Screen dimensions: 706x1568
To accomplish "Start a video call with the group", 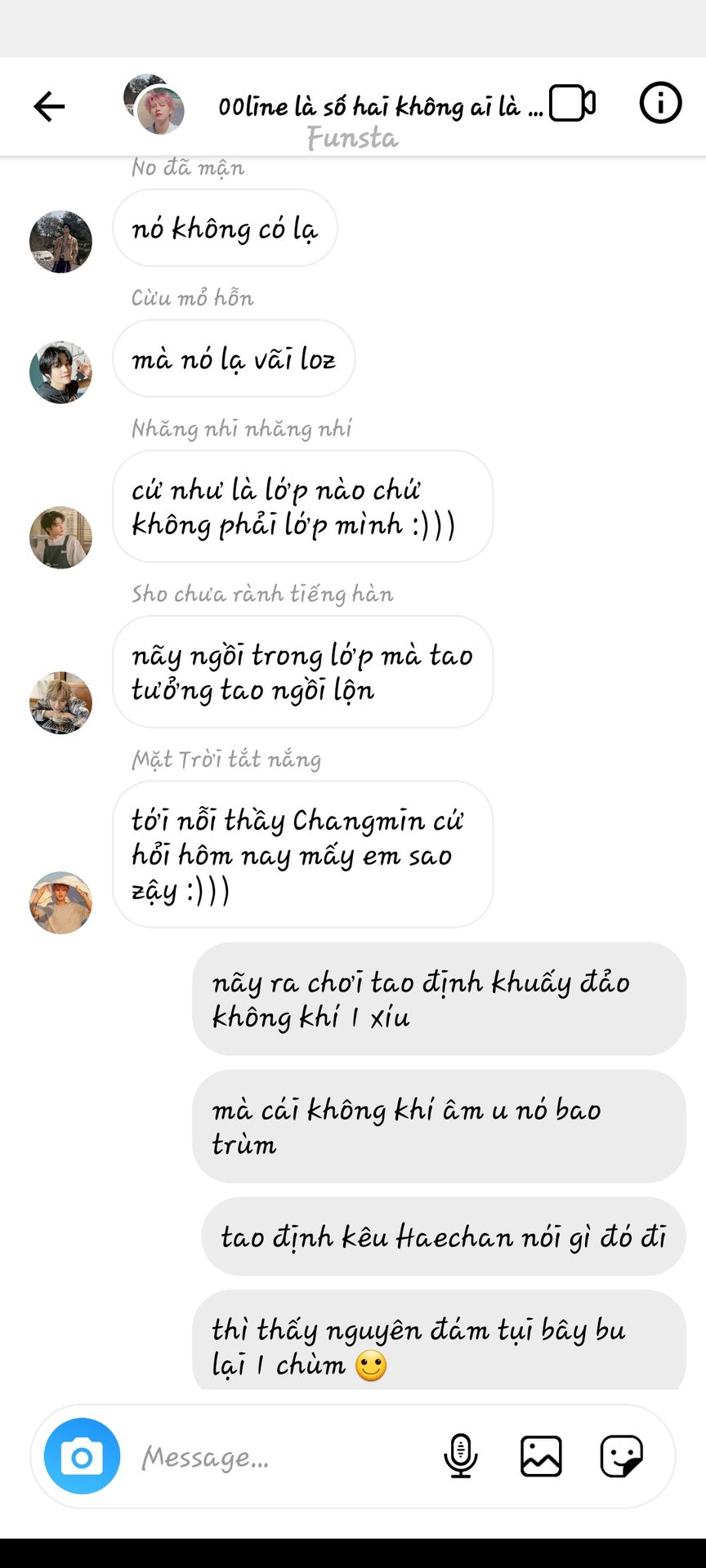I will (572, 104).
